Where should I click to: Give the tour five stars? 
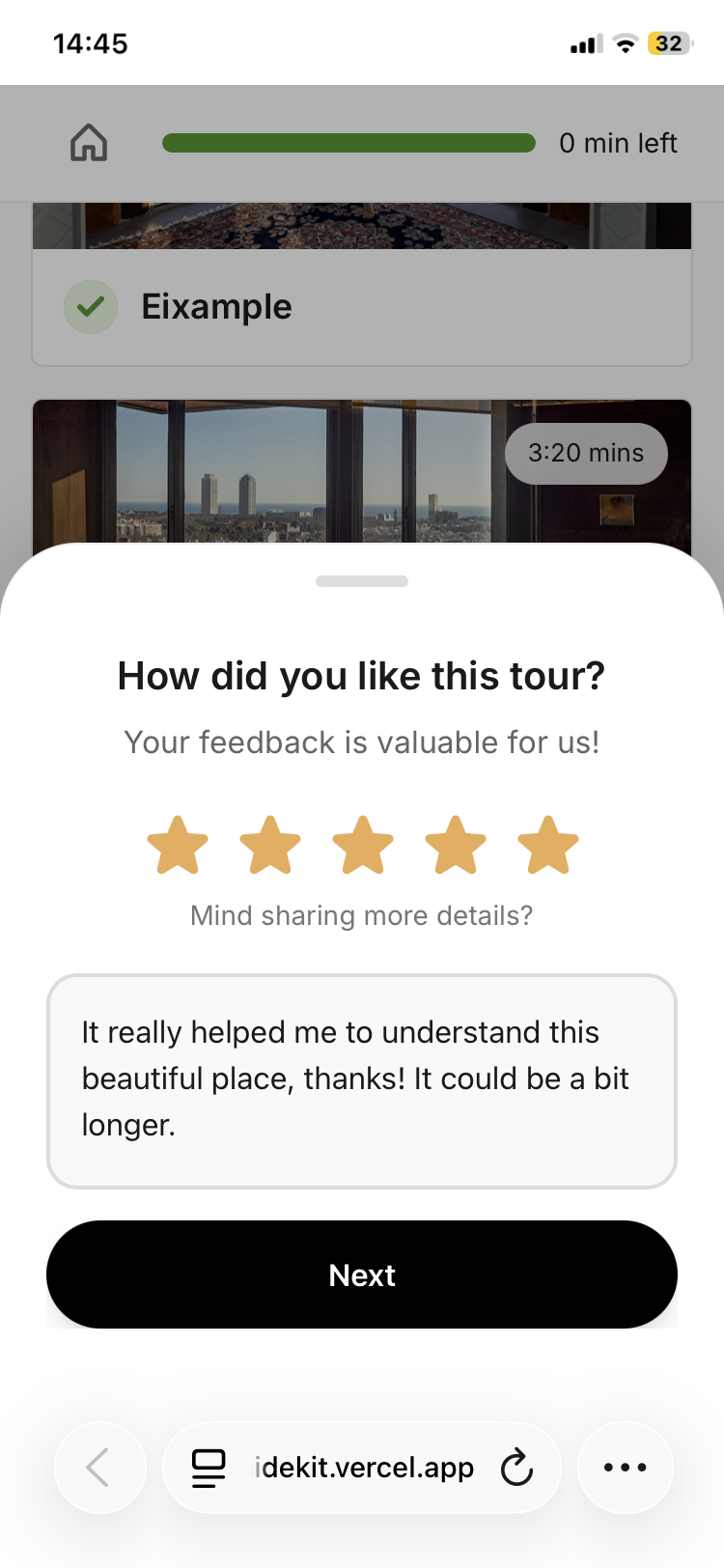tap(548, 846)
